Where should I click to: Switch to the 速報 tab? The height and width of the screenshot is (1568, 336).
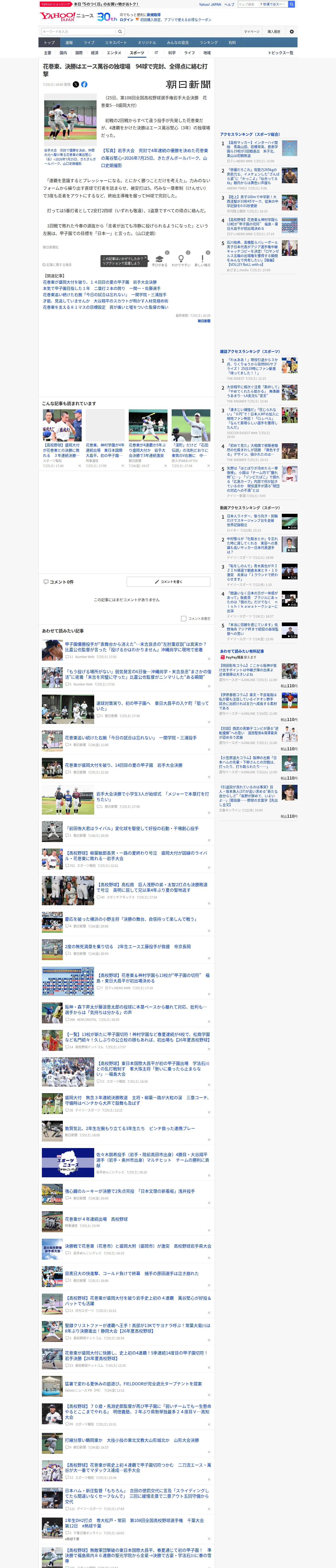coord(69,43)
